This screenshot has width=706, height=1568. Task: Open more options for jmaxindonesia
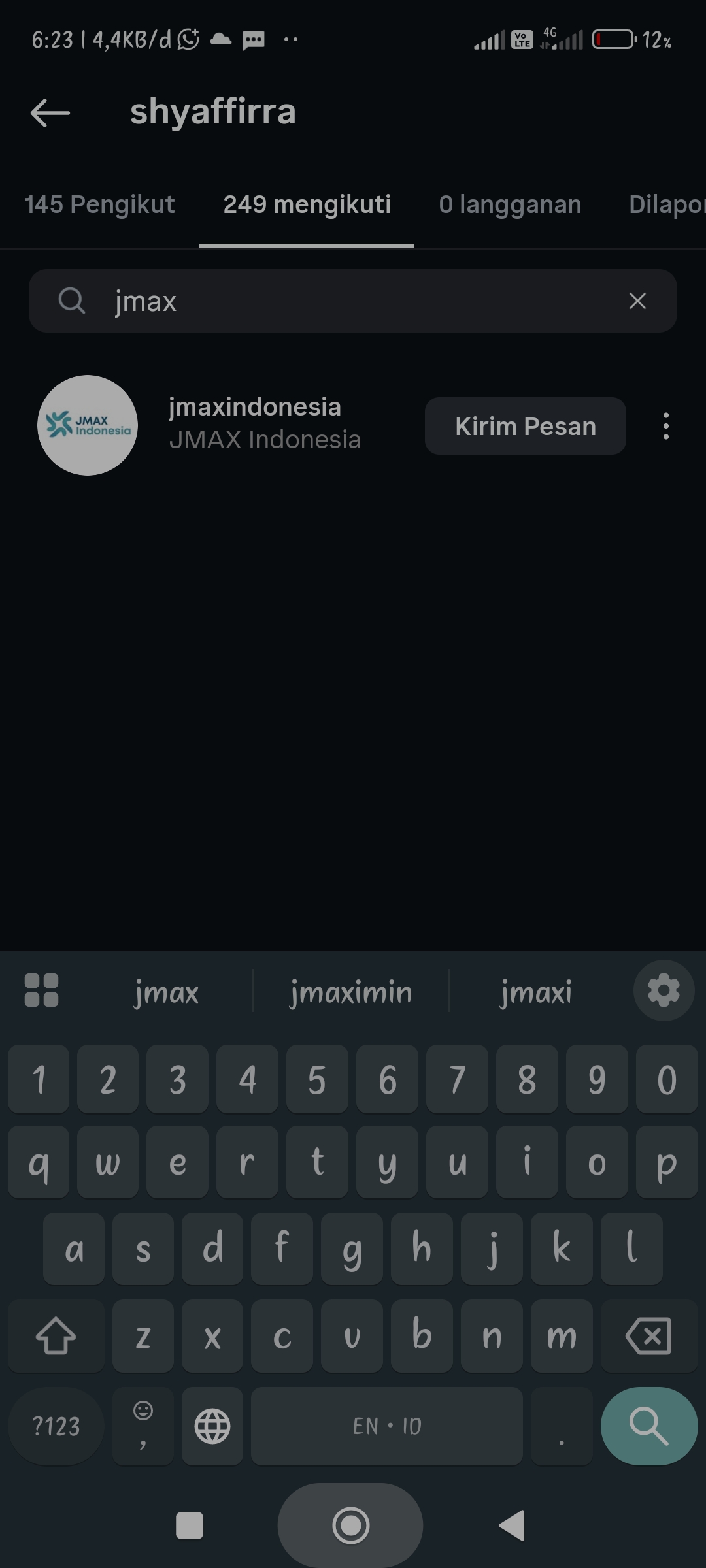(x=665, y=426)
